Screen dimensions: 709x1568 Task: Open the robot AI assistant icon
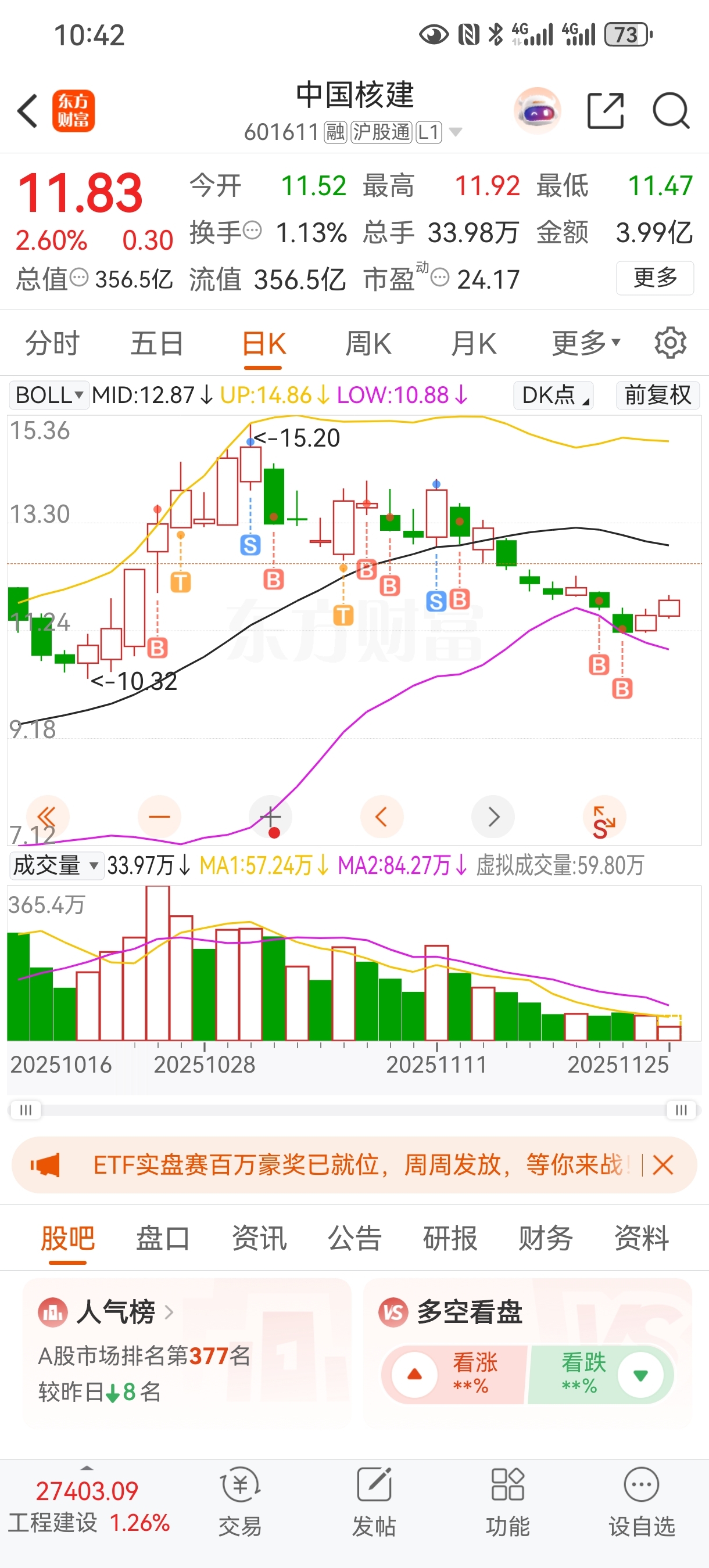[x=536, y=112]
